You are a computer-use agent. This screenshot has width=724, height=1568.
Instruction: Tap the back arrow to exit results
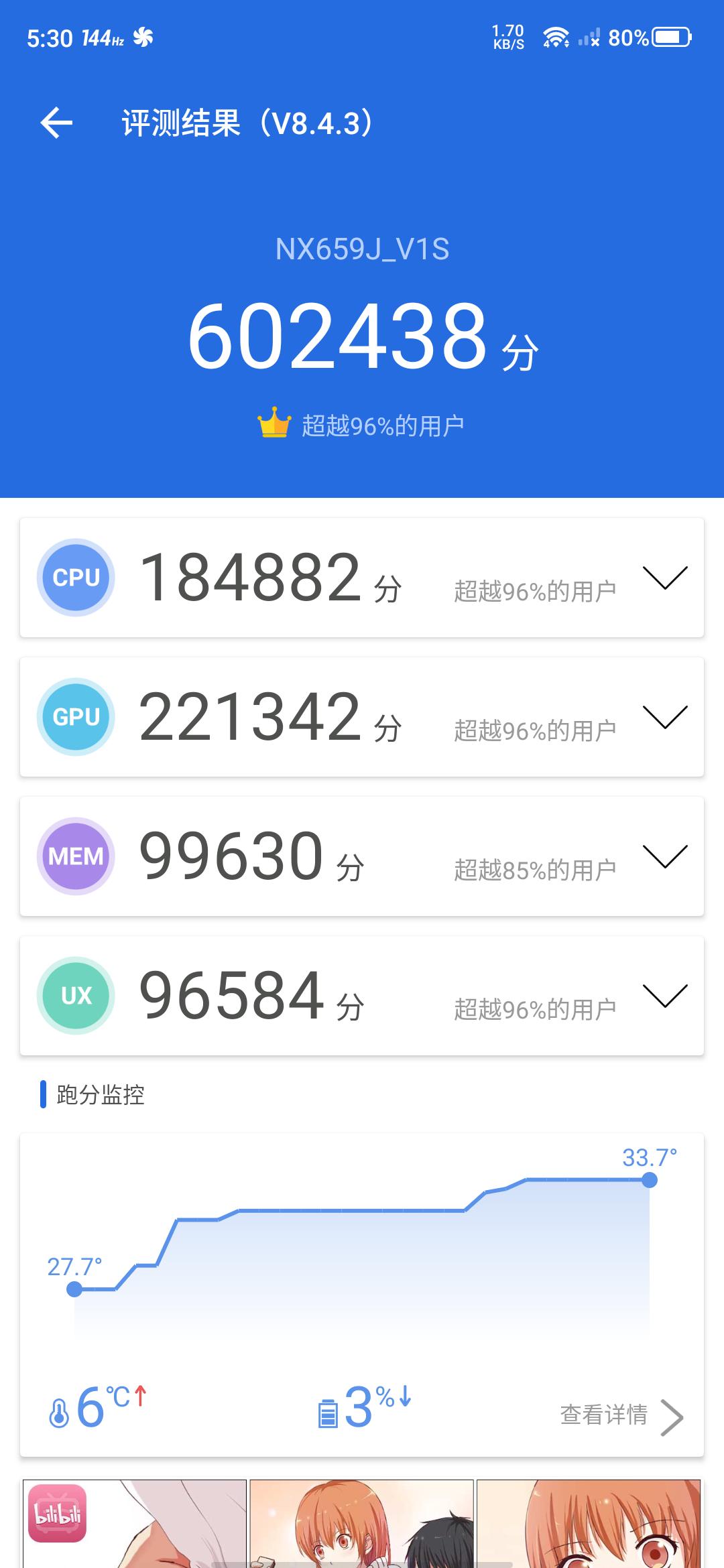pyautogui.click(x=55, y=123)
